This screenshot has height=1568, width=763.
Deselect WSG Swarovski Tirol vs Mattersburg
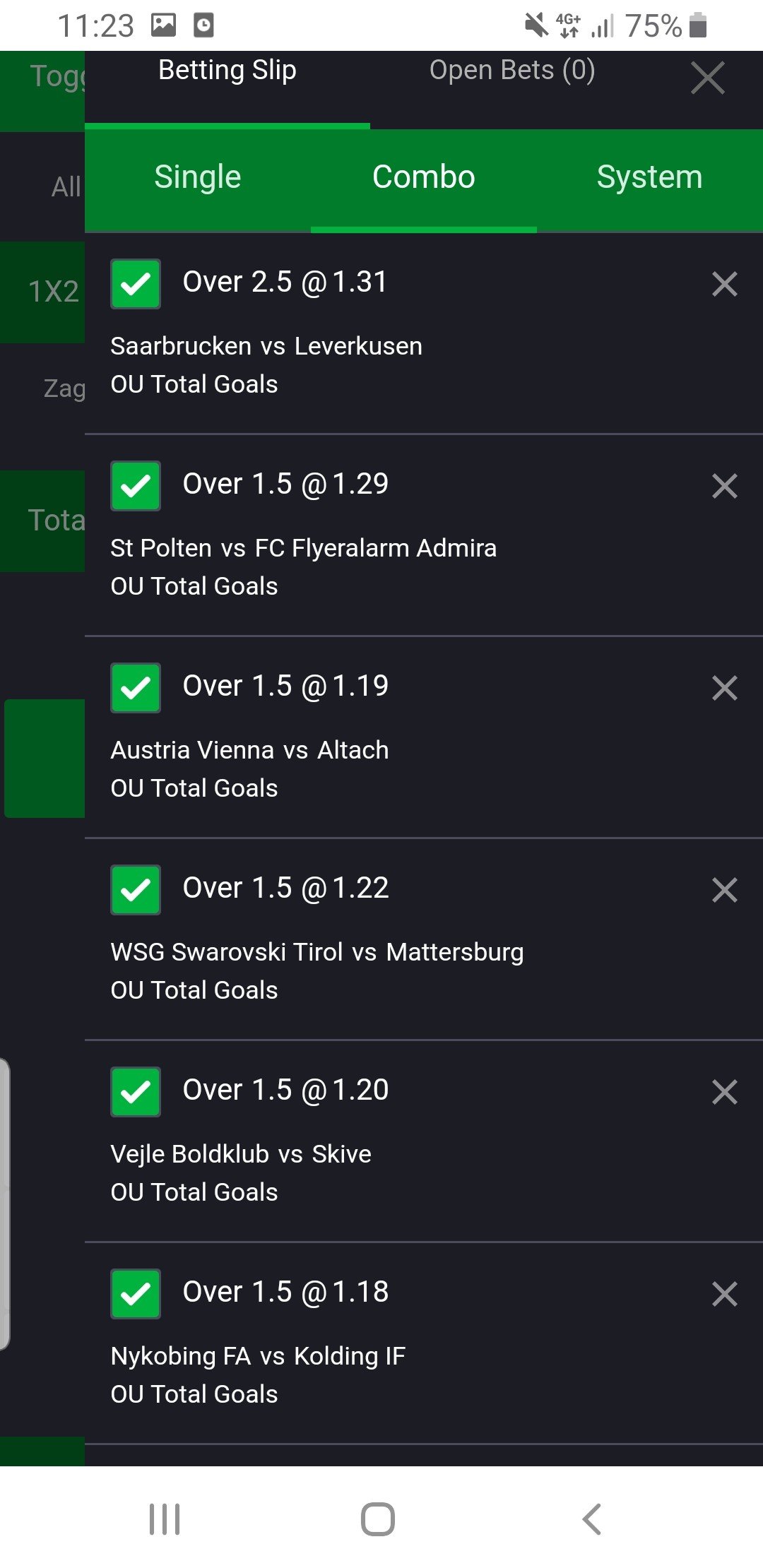tap(136, 890)
